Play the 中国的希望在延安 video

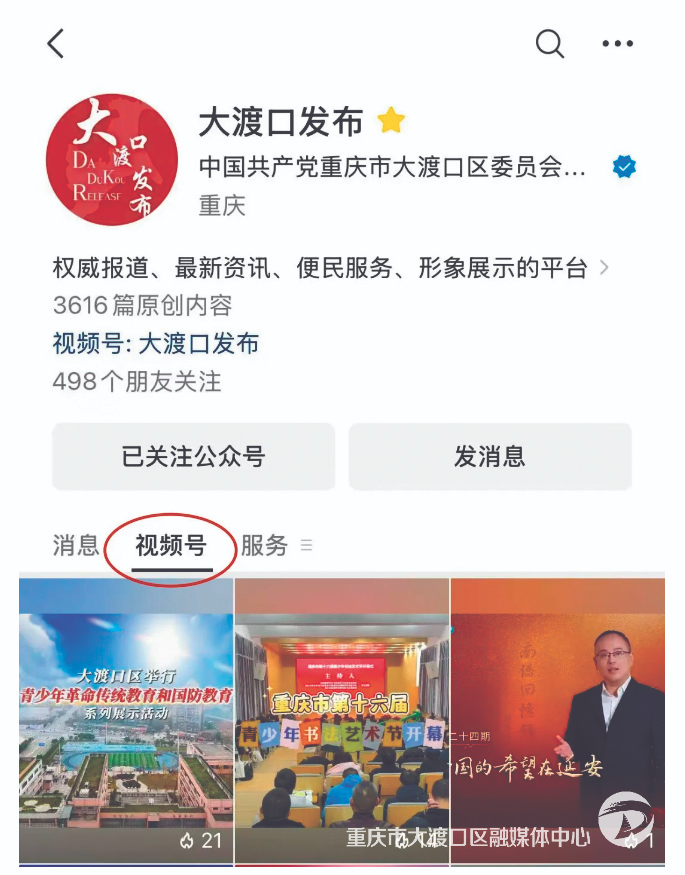(557, 722)
